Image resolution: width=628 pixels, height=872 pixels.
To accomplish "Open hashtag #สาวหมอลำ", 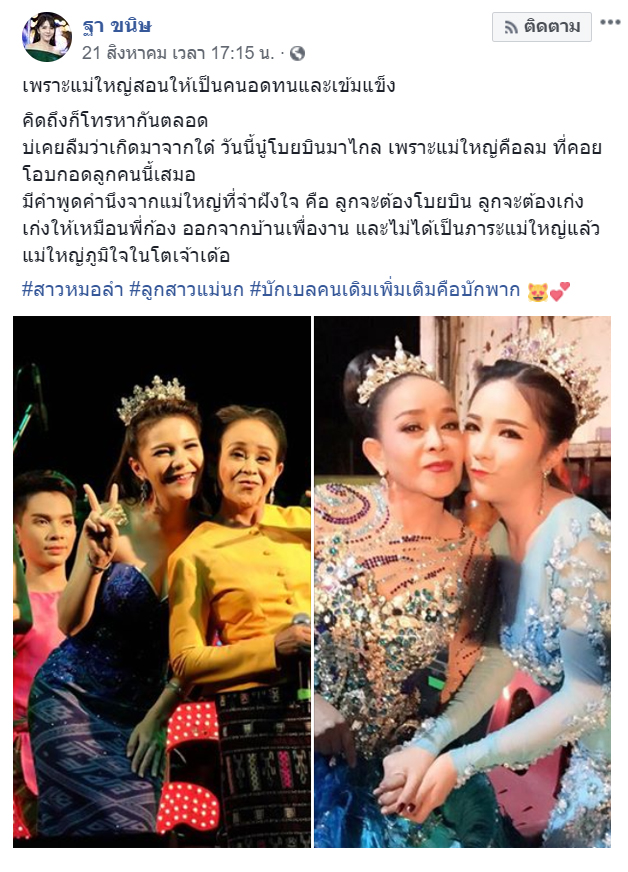I will coord(65,291).
